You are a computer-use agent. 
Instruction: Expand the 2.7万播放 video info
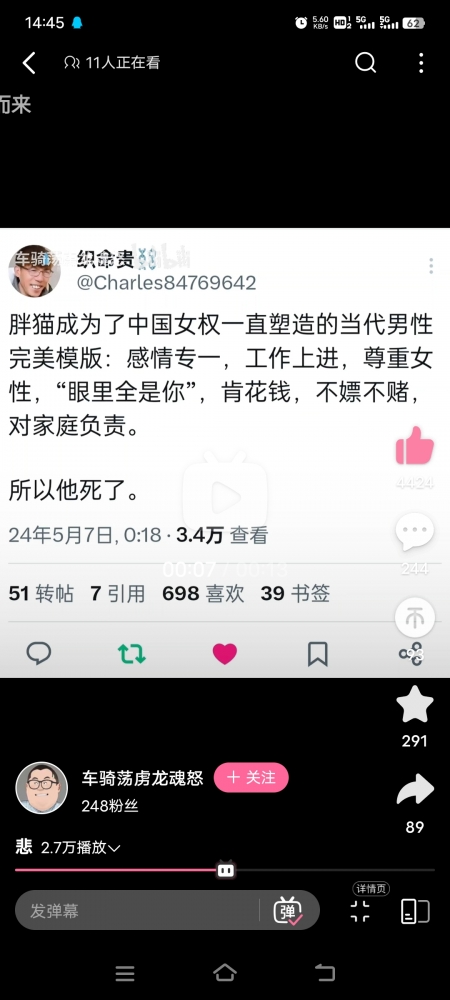coord(80,848)
